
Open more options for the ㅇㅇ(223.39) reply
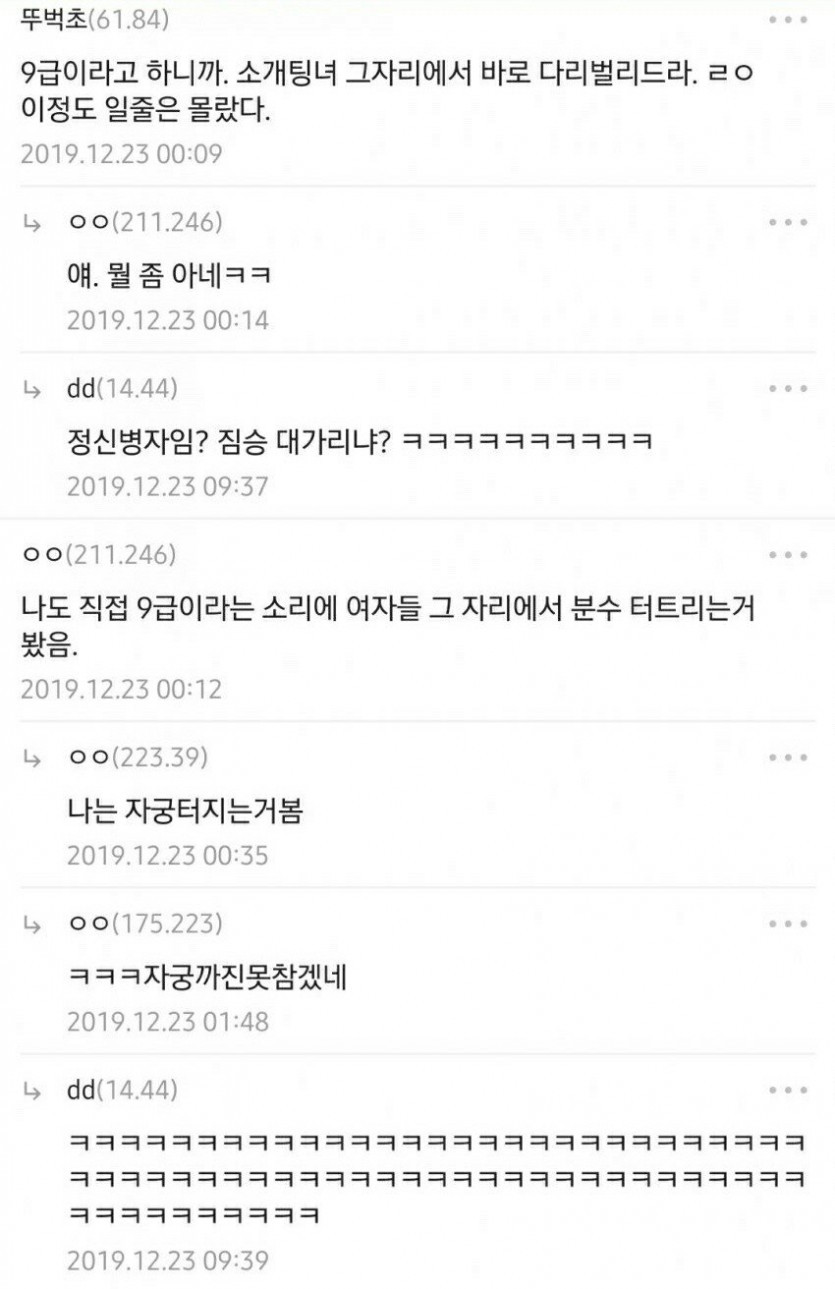coord(787,757)
